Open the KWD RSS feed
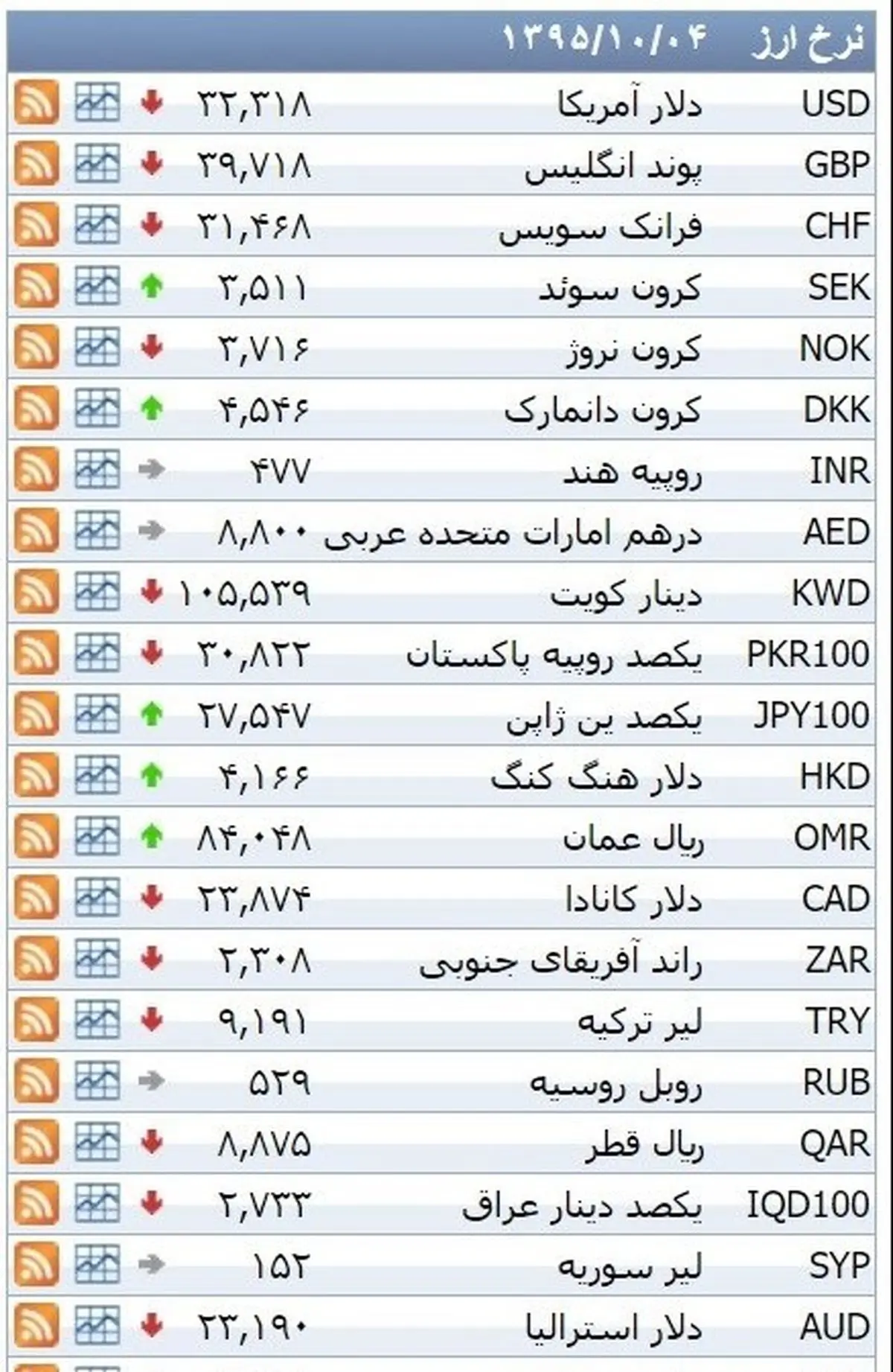This screenshot has height=1372, width=893. [36, 593]
